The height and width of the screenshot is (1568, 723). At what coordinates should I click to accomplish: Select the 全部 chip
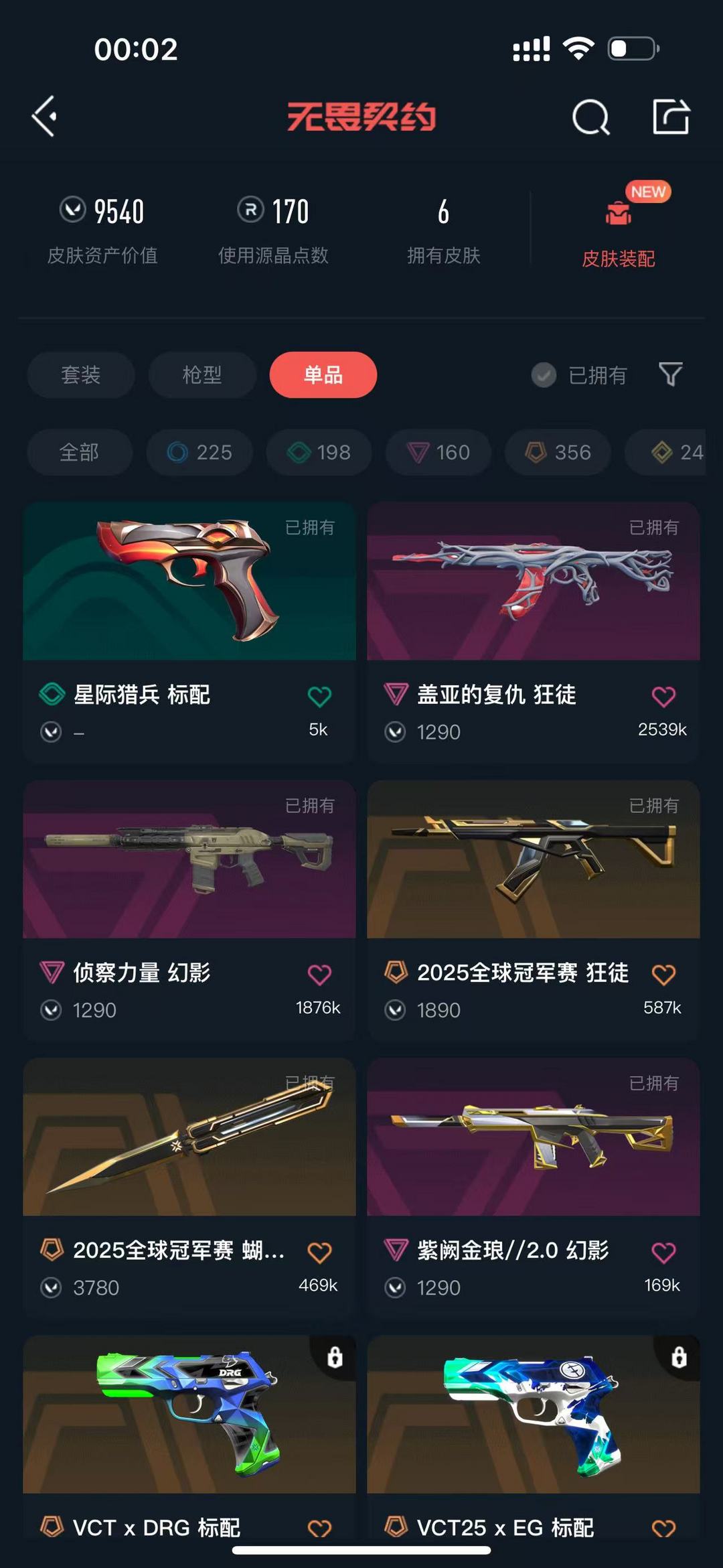coord(80,452)
